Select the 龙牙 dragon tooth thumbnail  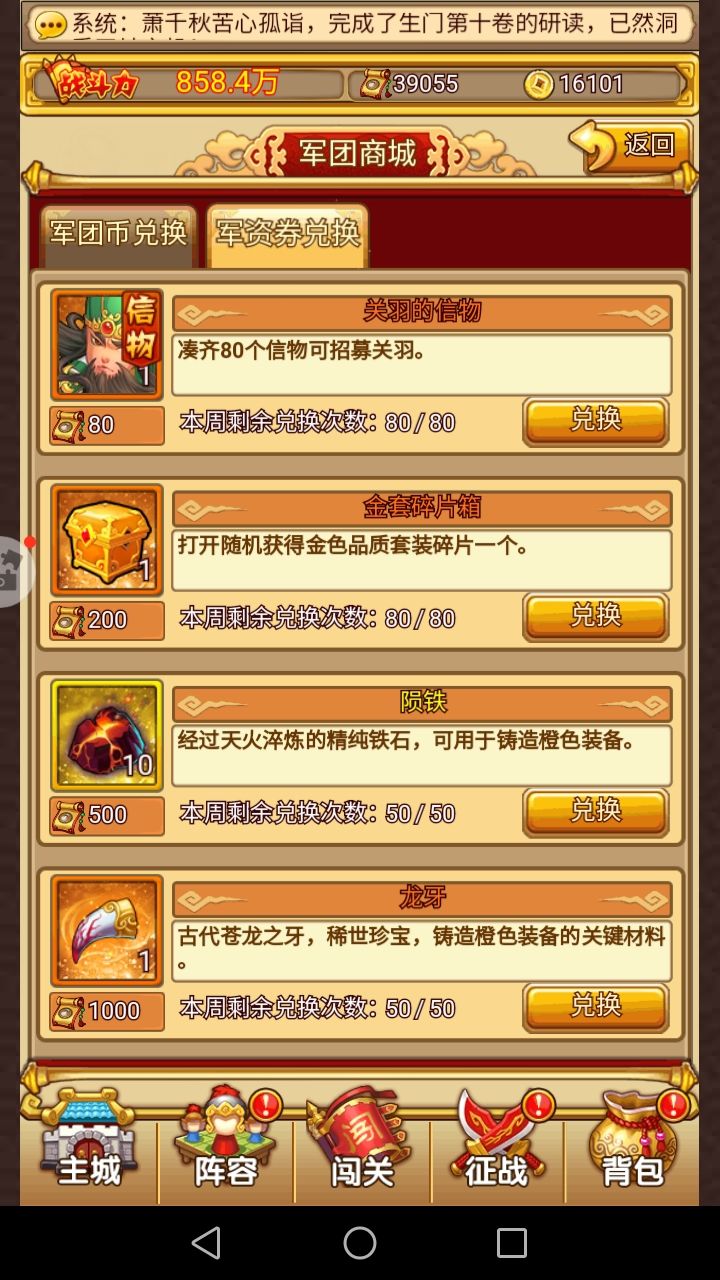[x=106, y=929]
